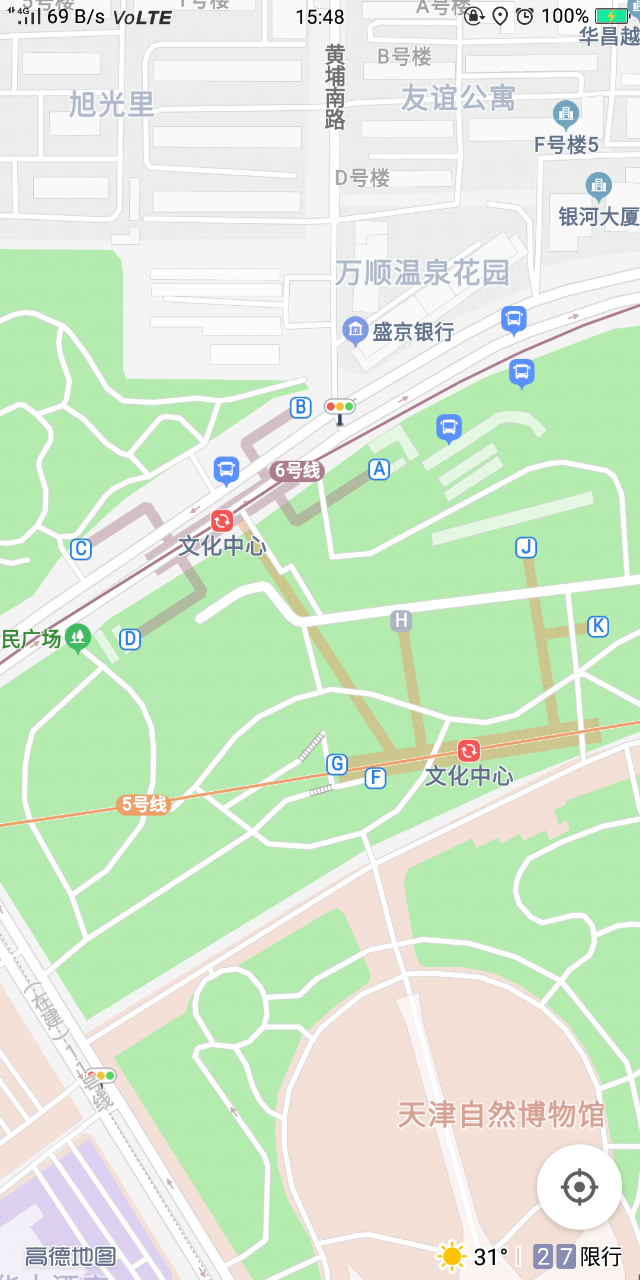
Task: Tap the bus stop beside exit B
Action: click(226, 469)
